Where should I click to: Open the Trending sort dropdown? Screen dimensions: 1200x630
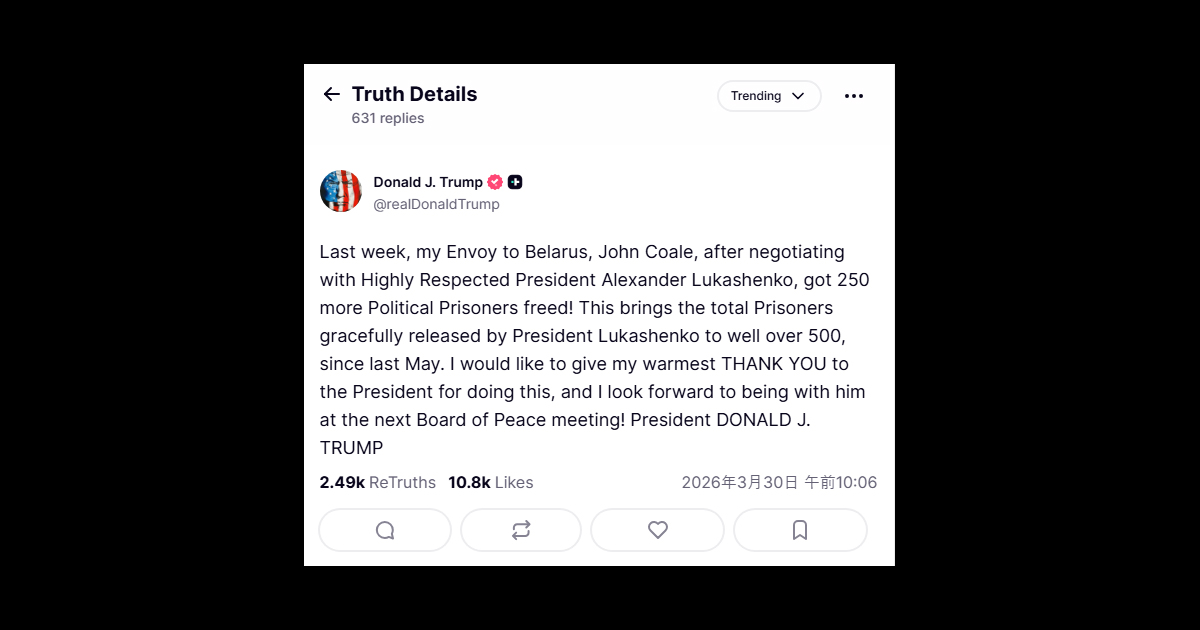768,96
